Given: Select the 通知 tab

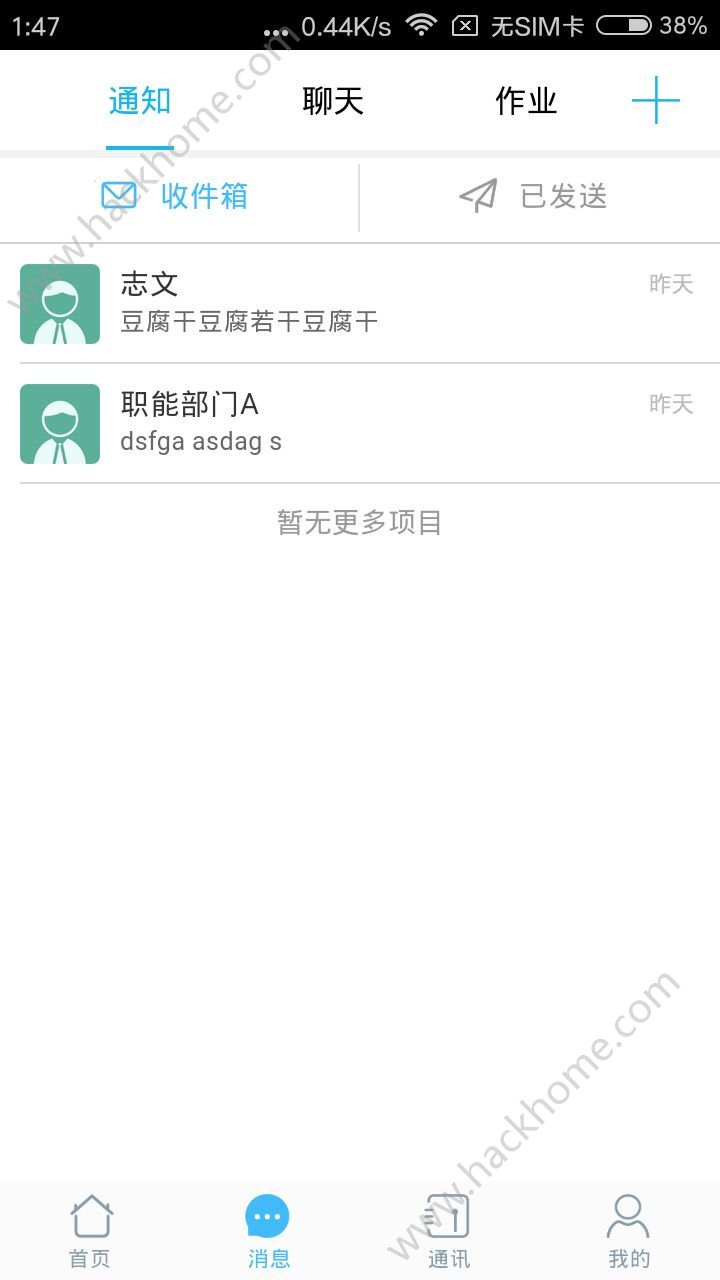Looking at the screenshot, I should (x=140, y=101).
